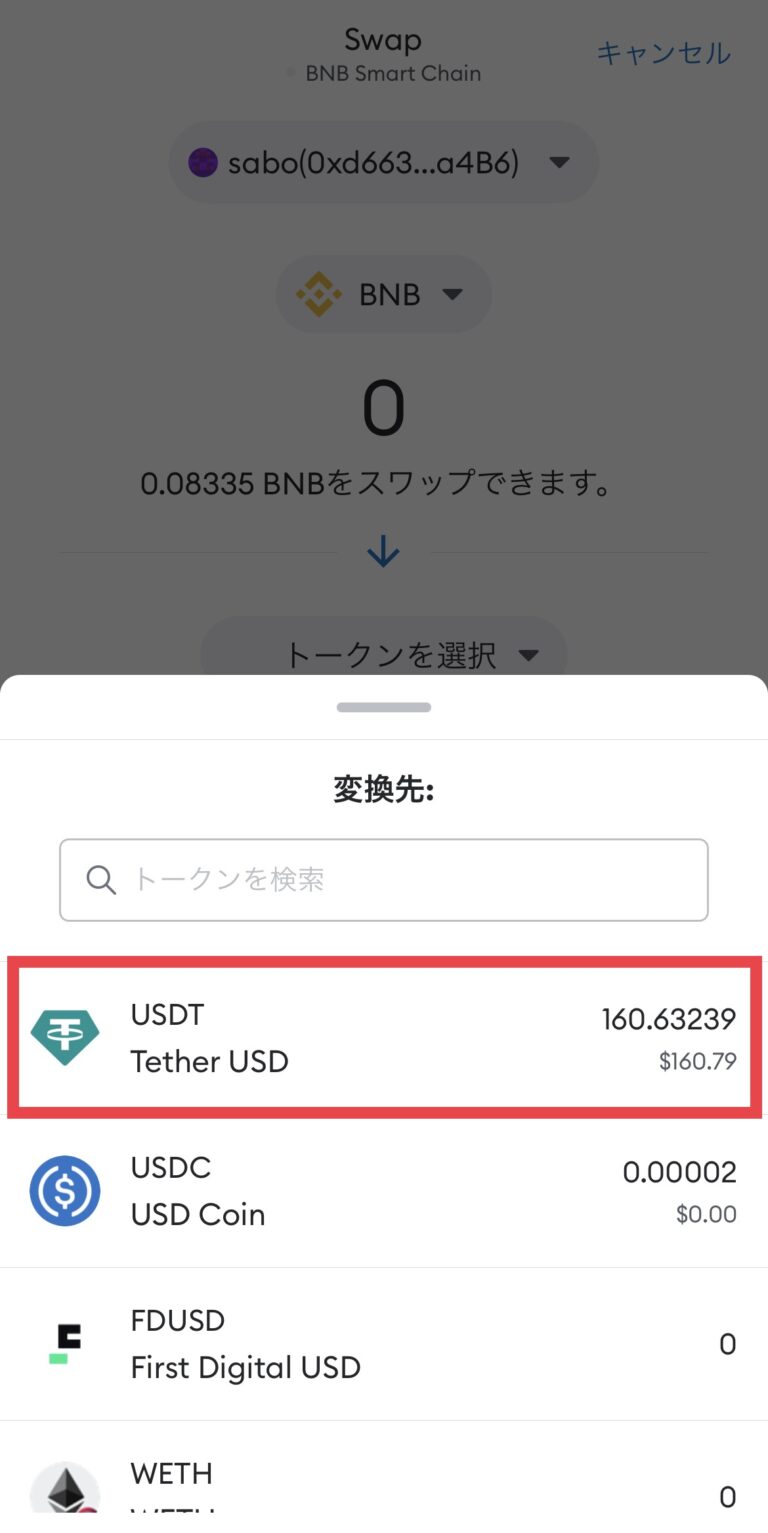Open the BNB token selector dropdown
The width and height of the screenshot is (768, 1533).
[383, 293]
